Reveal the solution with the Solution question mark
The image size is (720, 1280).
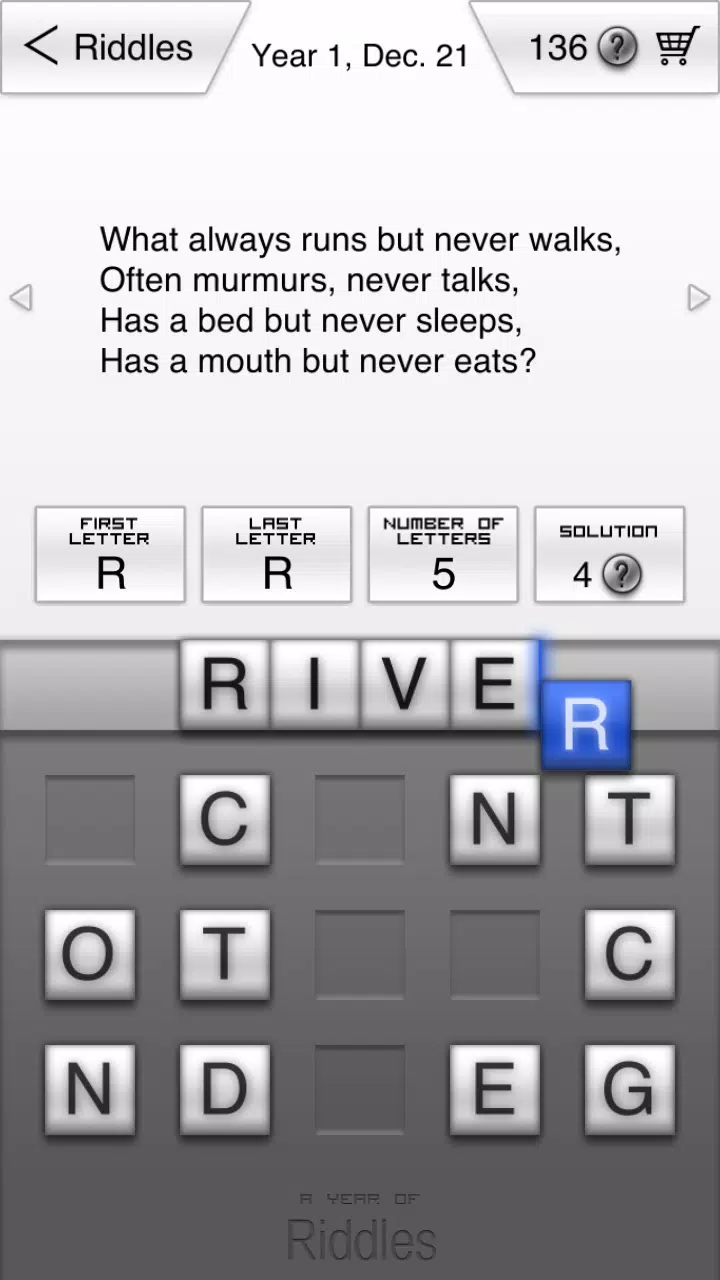[x=621, y=575]
